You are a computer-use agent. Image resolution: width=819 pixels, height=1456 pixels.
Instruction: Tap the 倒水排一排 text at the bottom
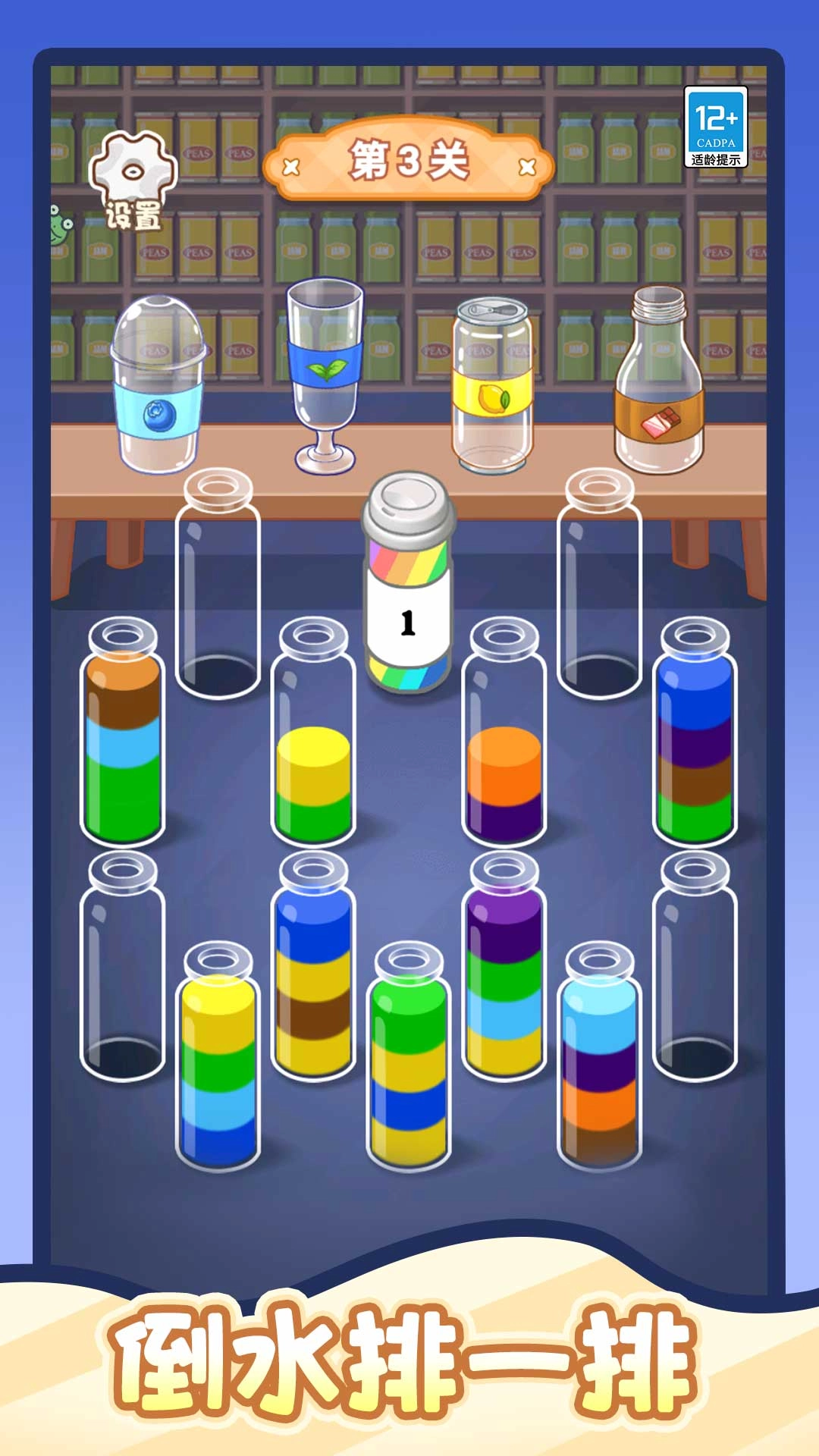(x=409, y=1357)
